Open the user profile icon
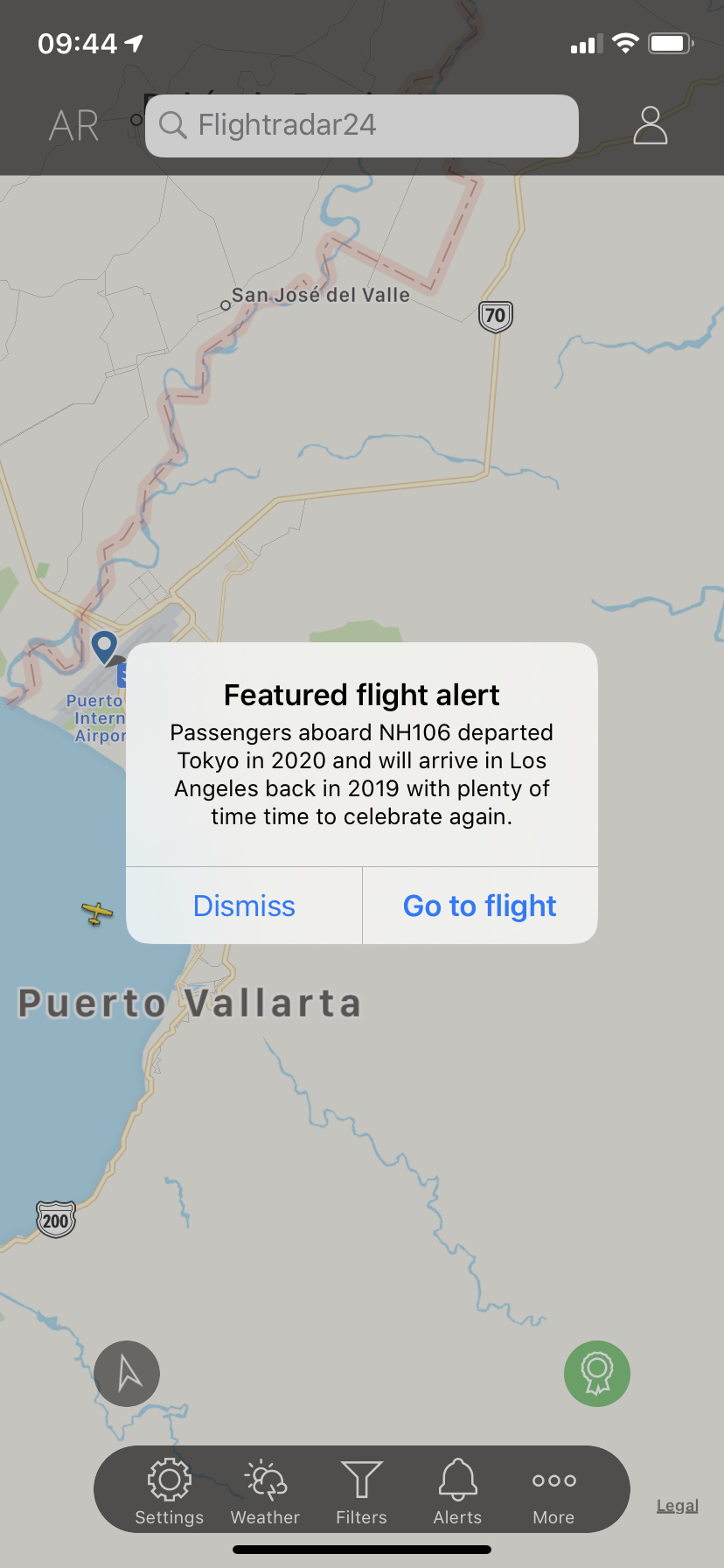The width and height of the screenshot is (724, 1568). point(650,126)
